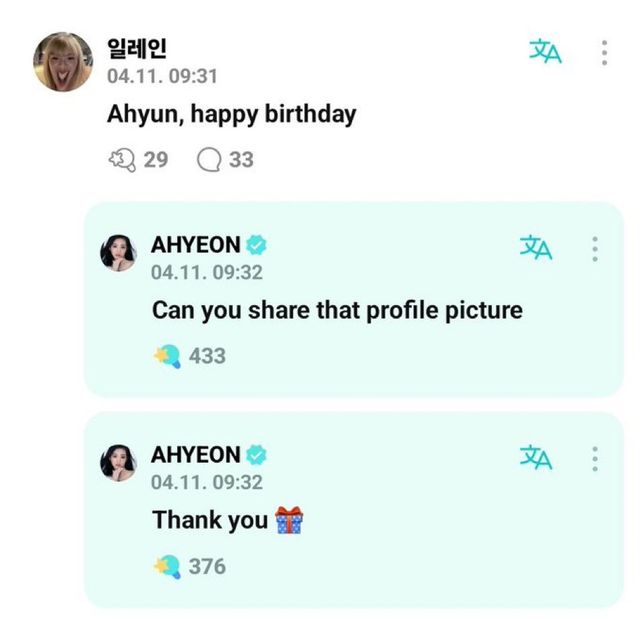React to reply with 433 cheers
The image size is (640, 619).
click(166, 355)
